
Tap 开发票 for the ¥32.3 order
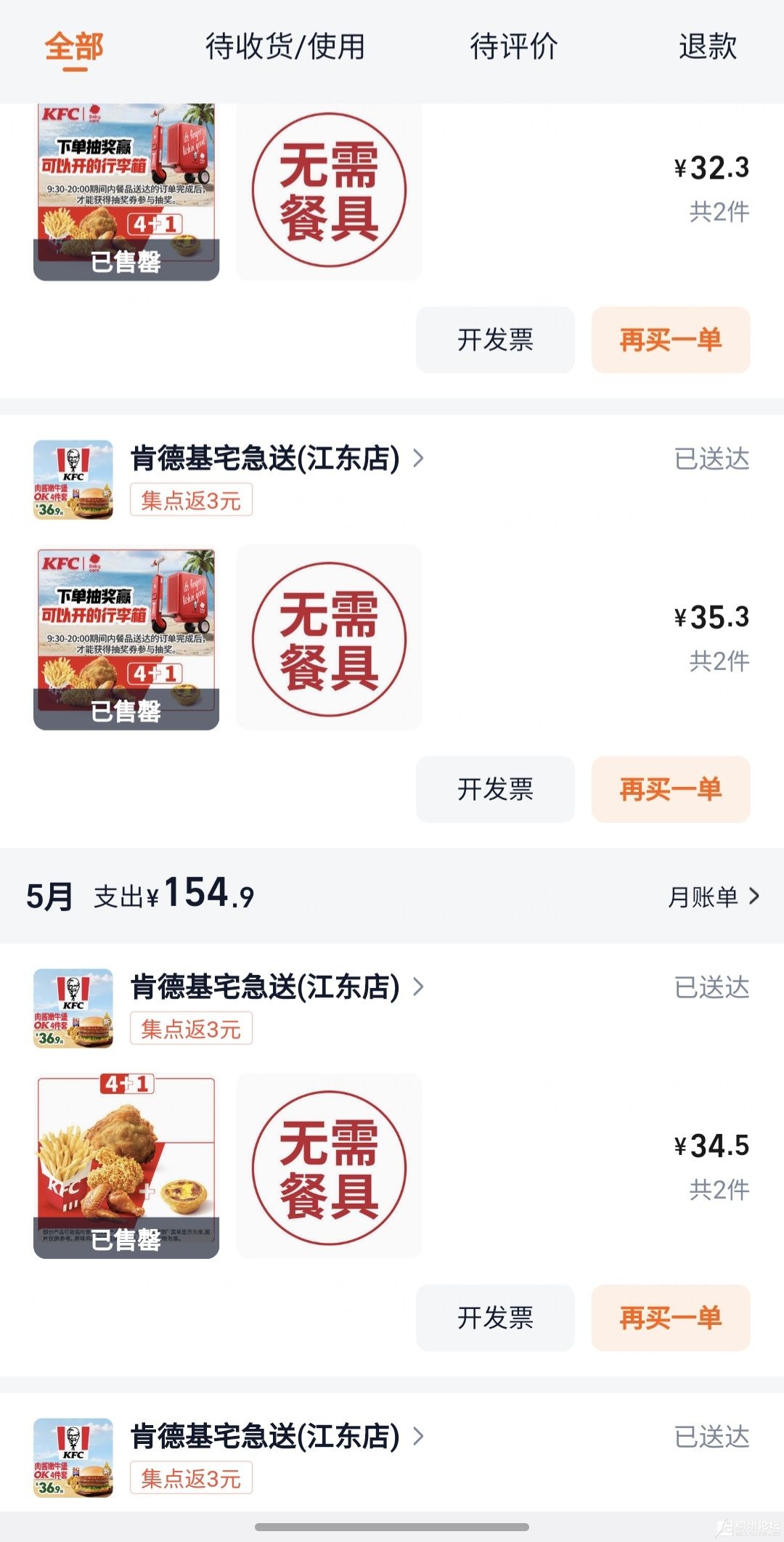495,340
